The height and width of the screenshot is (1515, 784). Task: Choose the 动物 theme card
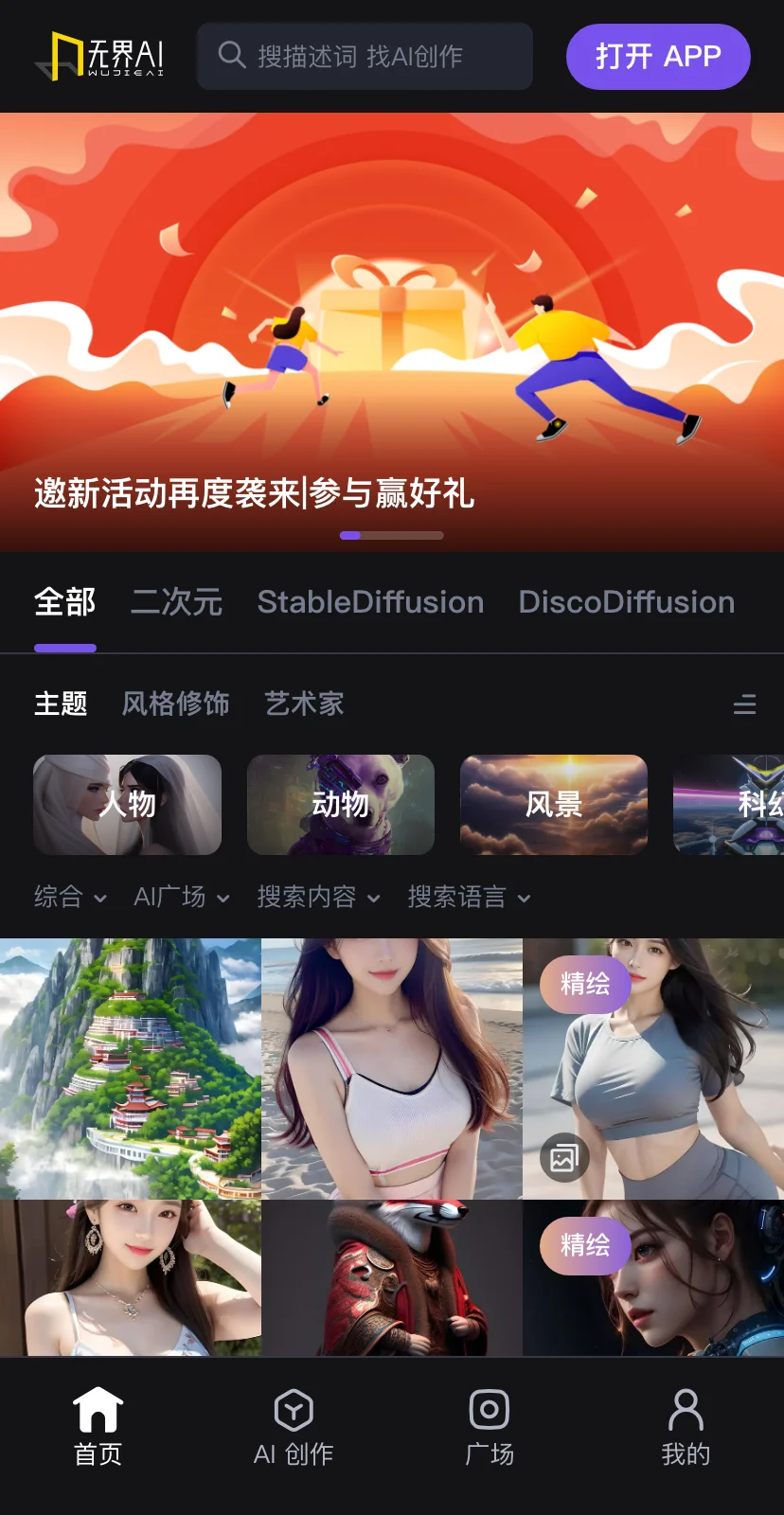point(341,805)
